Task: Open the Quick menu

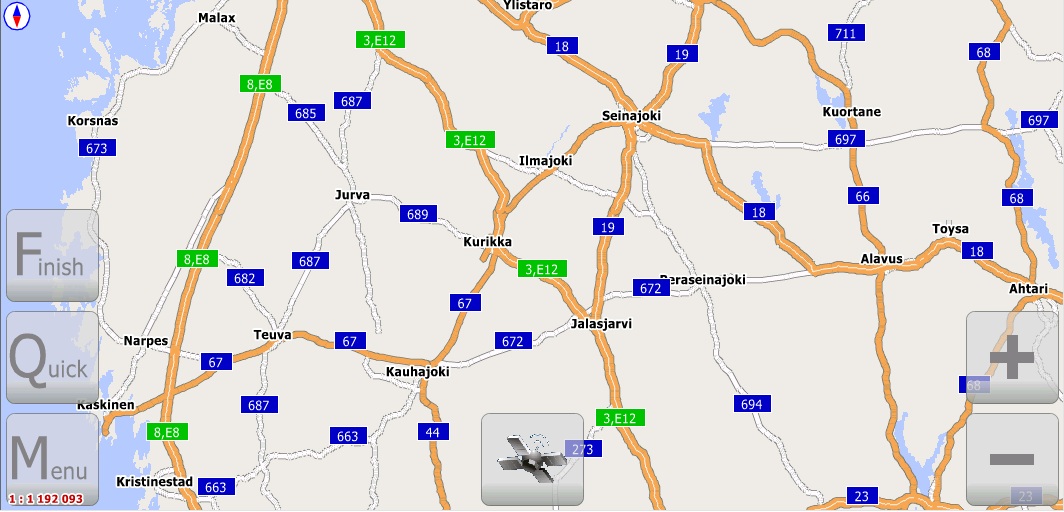Action: point(52,358)
